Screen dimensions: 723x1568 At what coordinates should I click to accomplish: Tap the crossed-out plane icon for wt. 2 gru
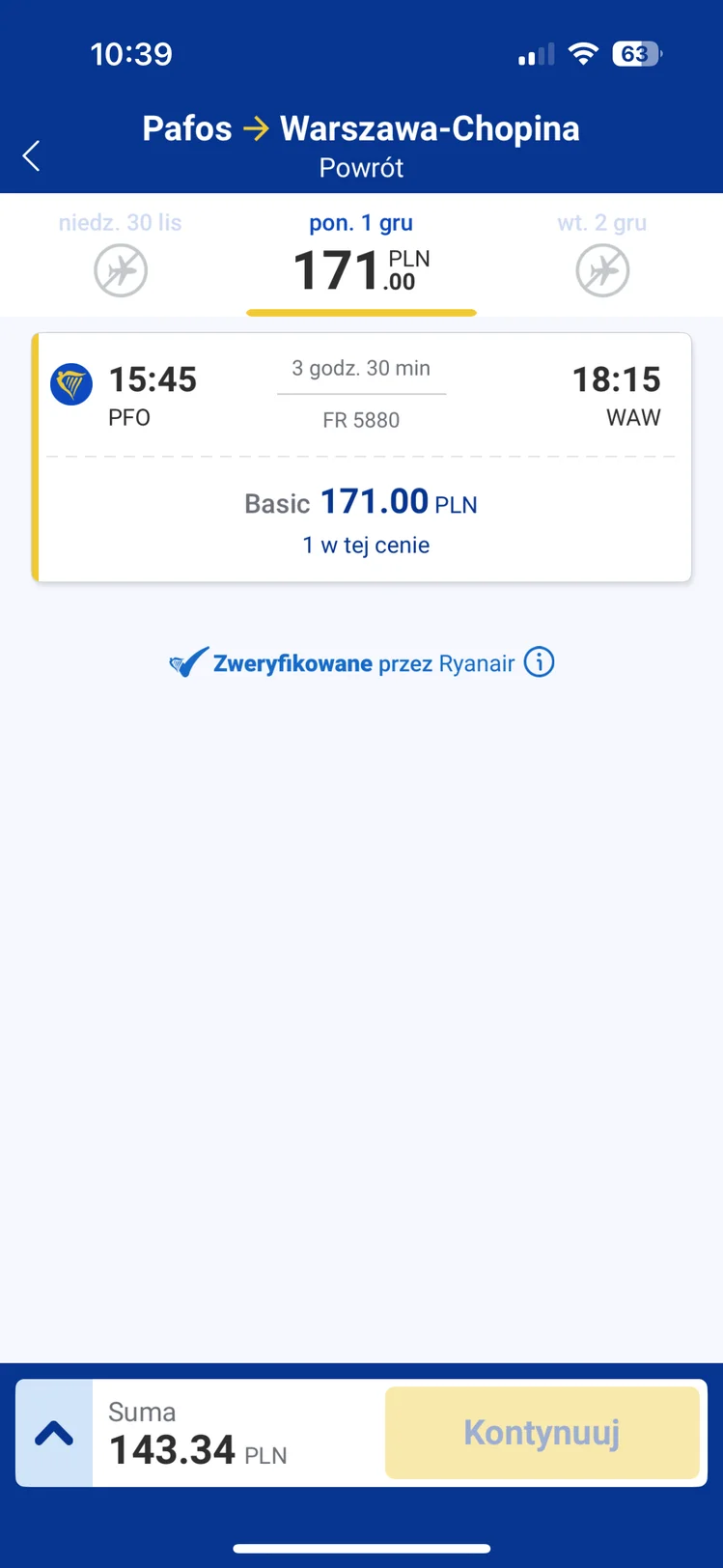pyautogui.click(x=601, y=270)
